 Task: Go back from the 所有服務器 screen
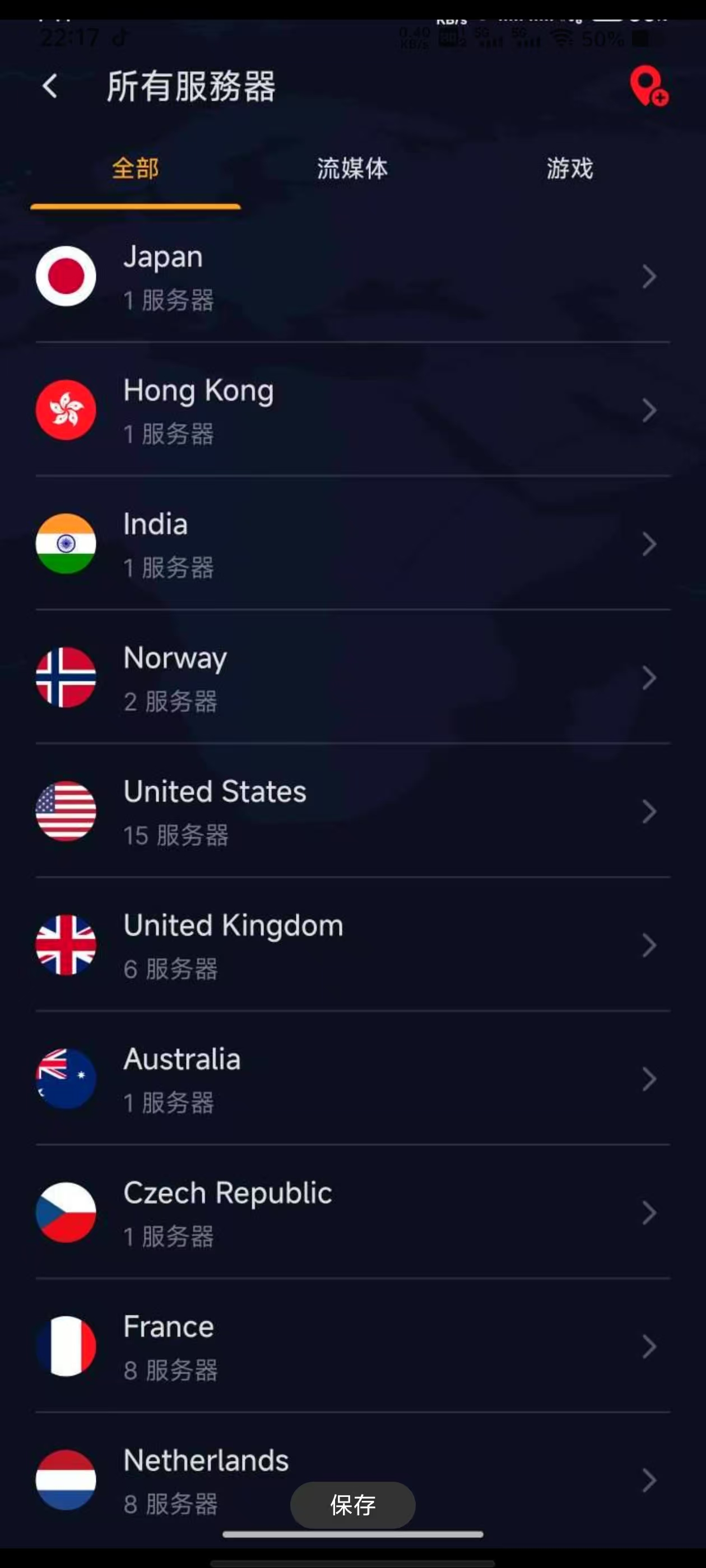[x=50, y=86]
